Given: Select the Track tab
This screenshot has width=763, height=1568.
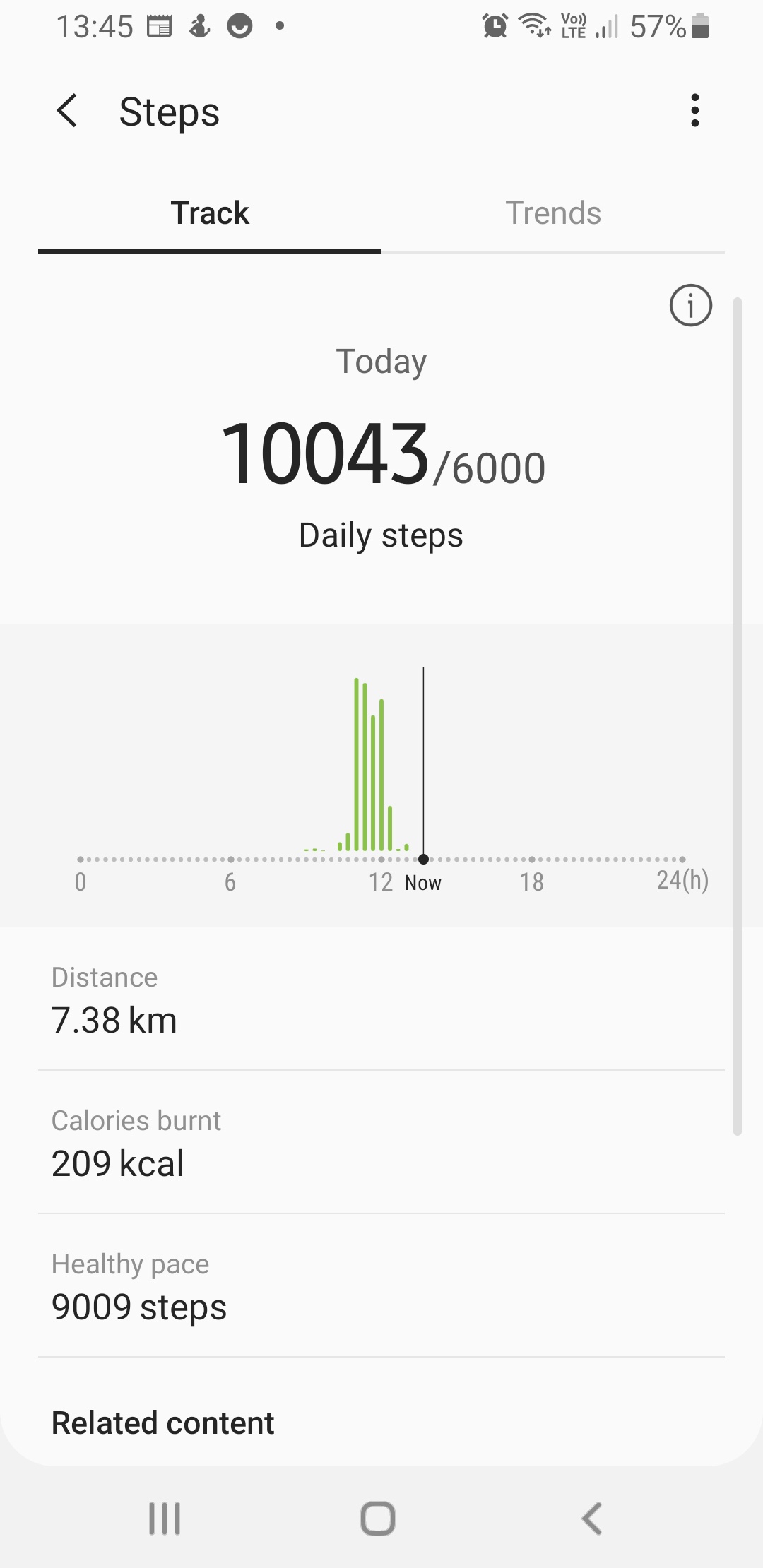Looking at the screenshot, I should point(210,213).
